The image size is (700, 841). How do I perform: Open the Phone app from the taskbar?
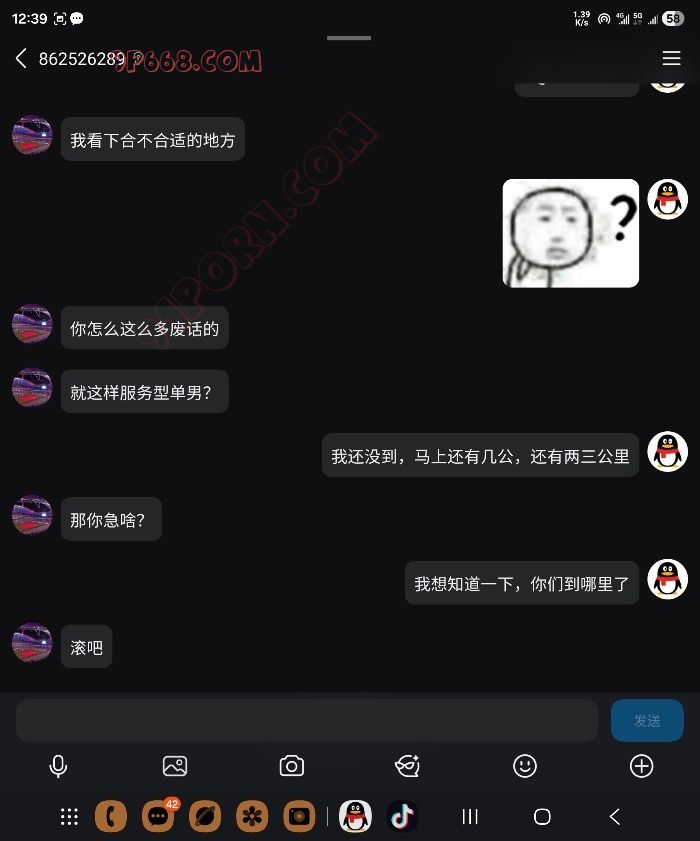(111, 817)
